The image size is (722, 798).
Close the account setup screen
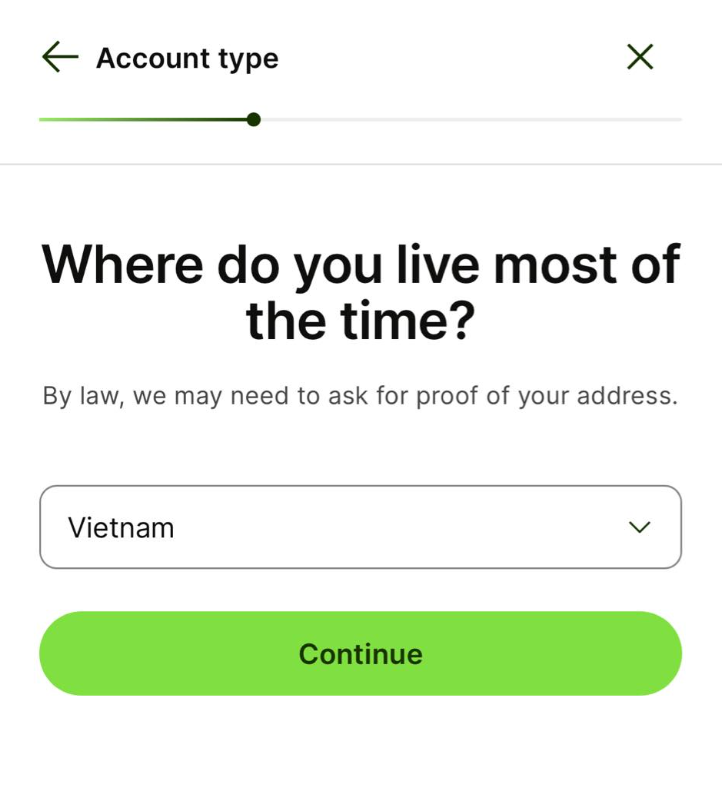point(640,56)
